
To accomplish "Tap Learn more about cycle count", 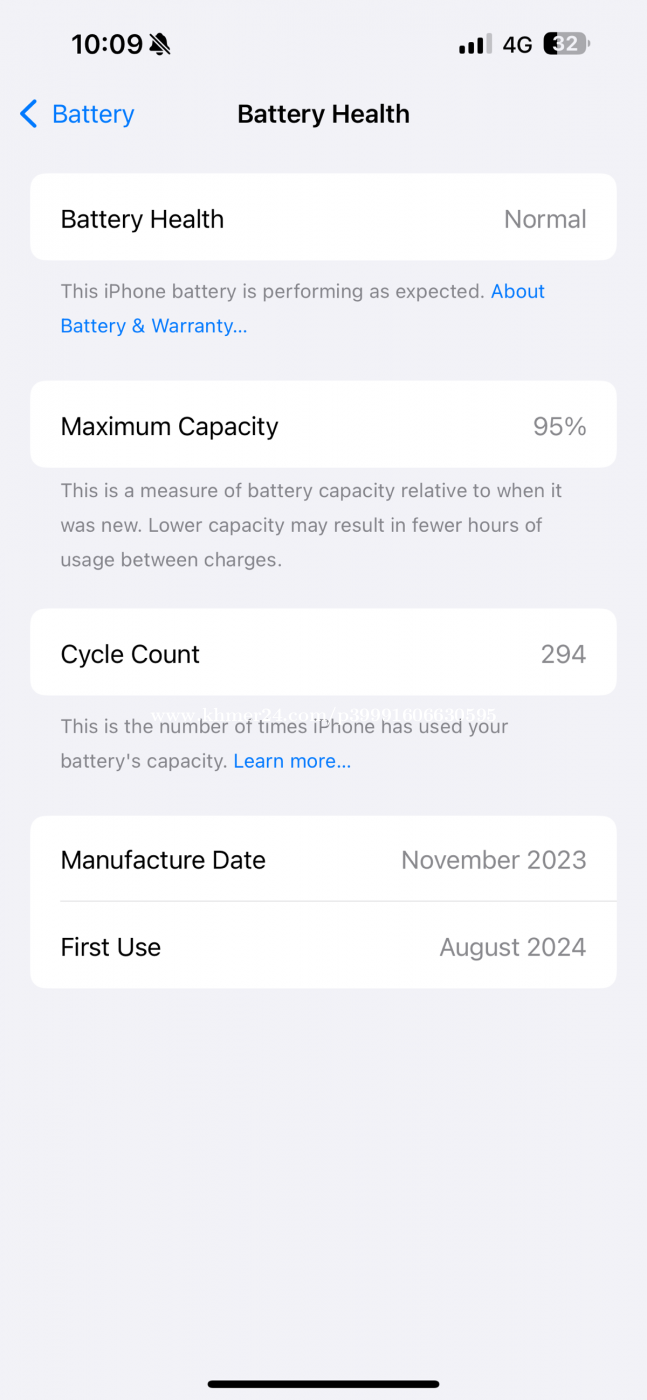I will pyautogui.click(x=292, y=761).
